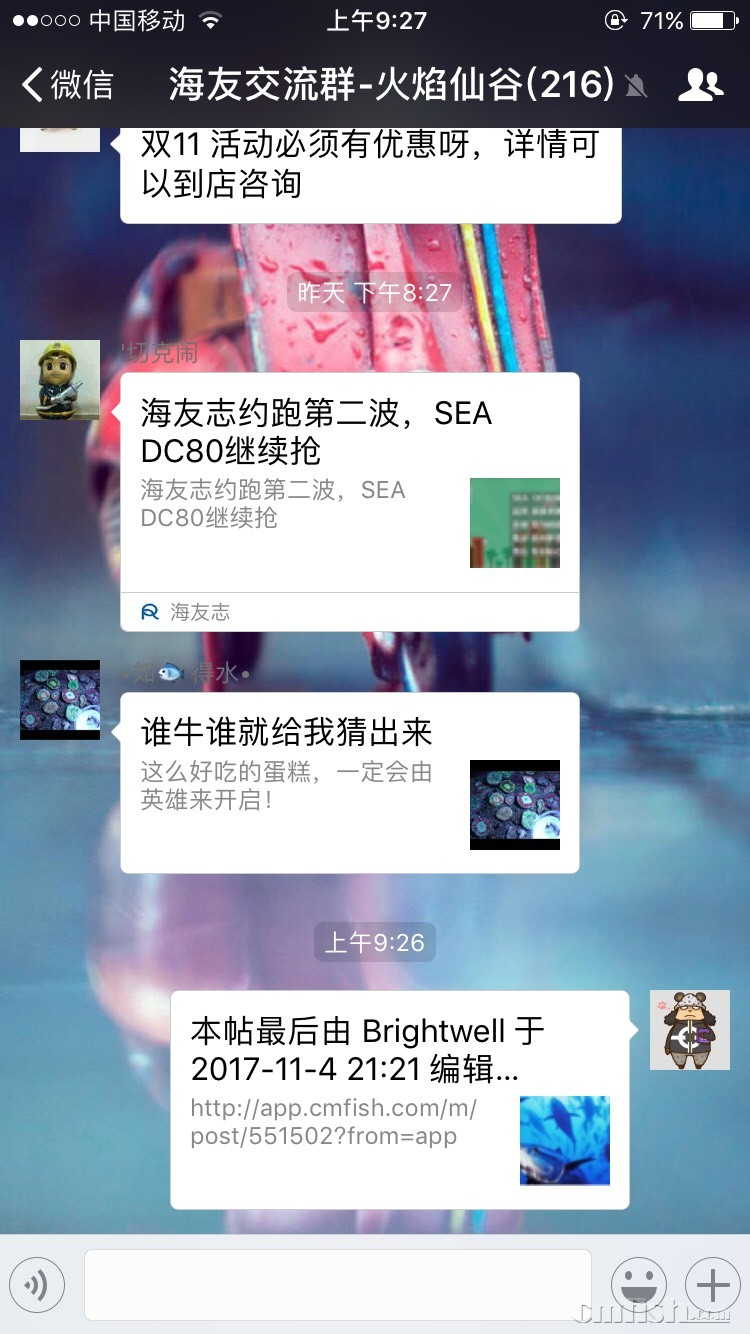Tap the lock orientation icon in status bar

617,19
